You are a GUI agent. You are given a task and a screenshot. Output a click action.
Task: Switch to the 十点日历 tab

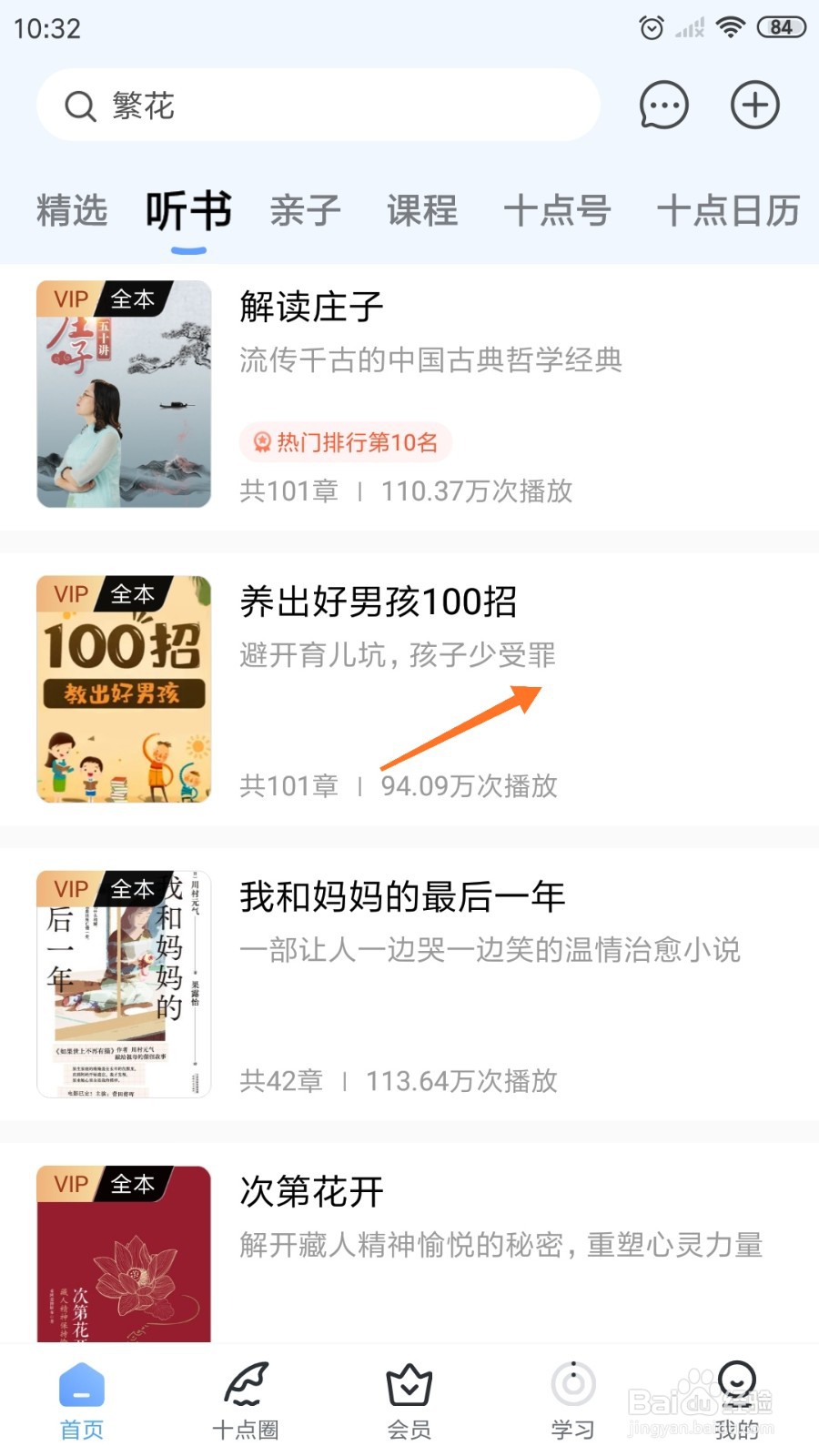pyautogui.click(x=727, y=211)
